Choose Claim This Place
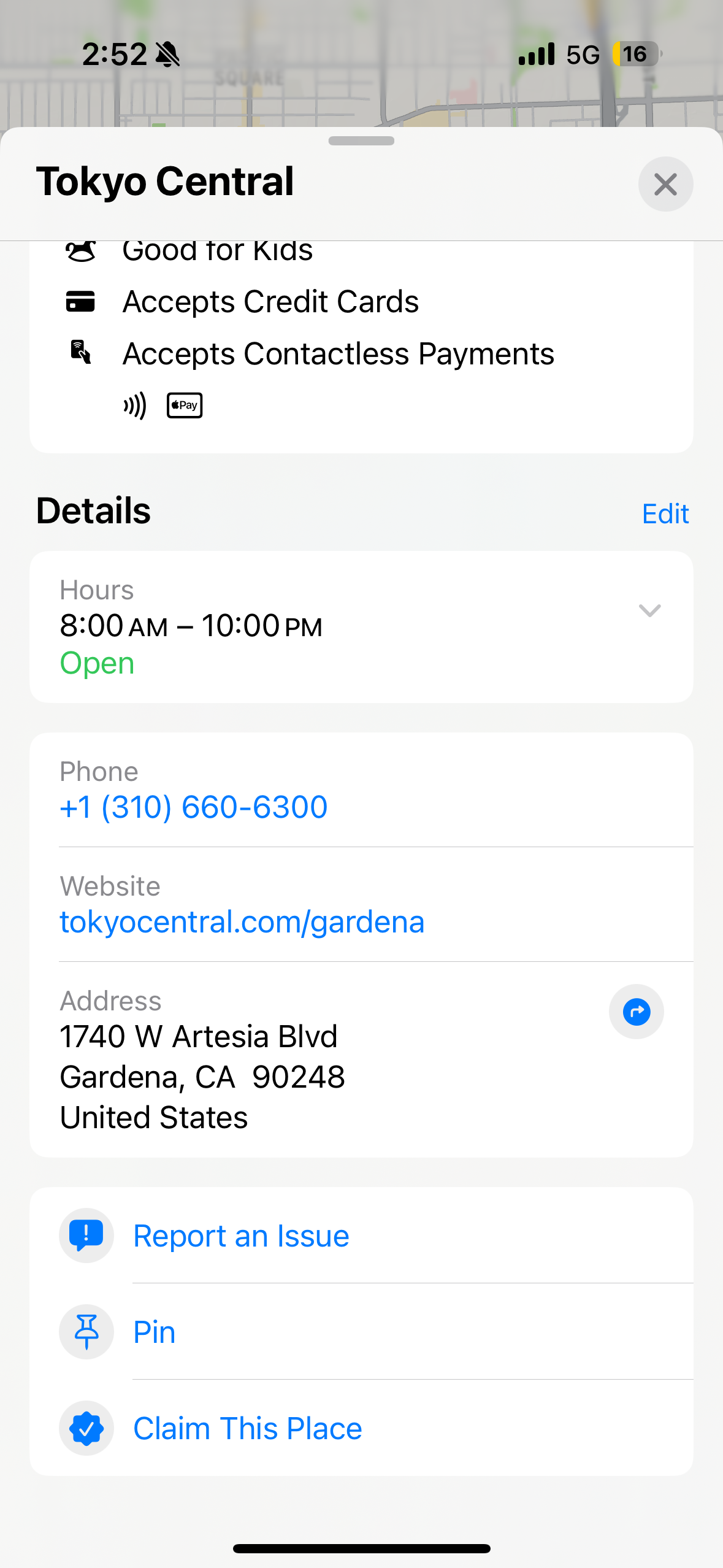Screen dimensions: 723x1568 coord(361,1428)
